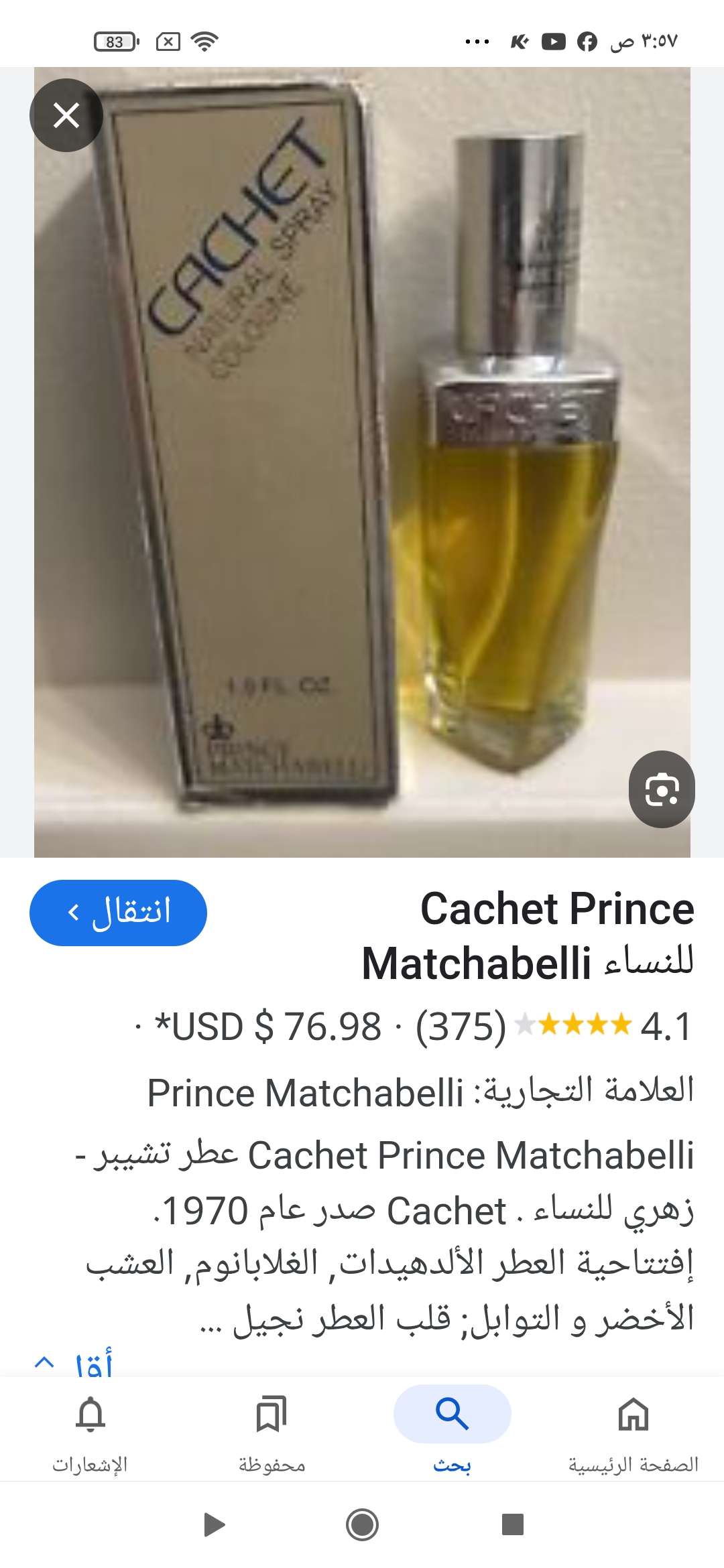Search this image with Google Lens
724x1568 pixels.
pos(662,789)
